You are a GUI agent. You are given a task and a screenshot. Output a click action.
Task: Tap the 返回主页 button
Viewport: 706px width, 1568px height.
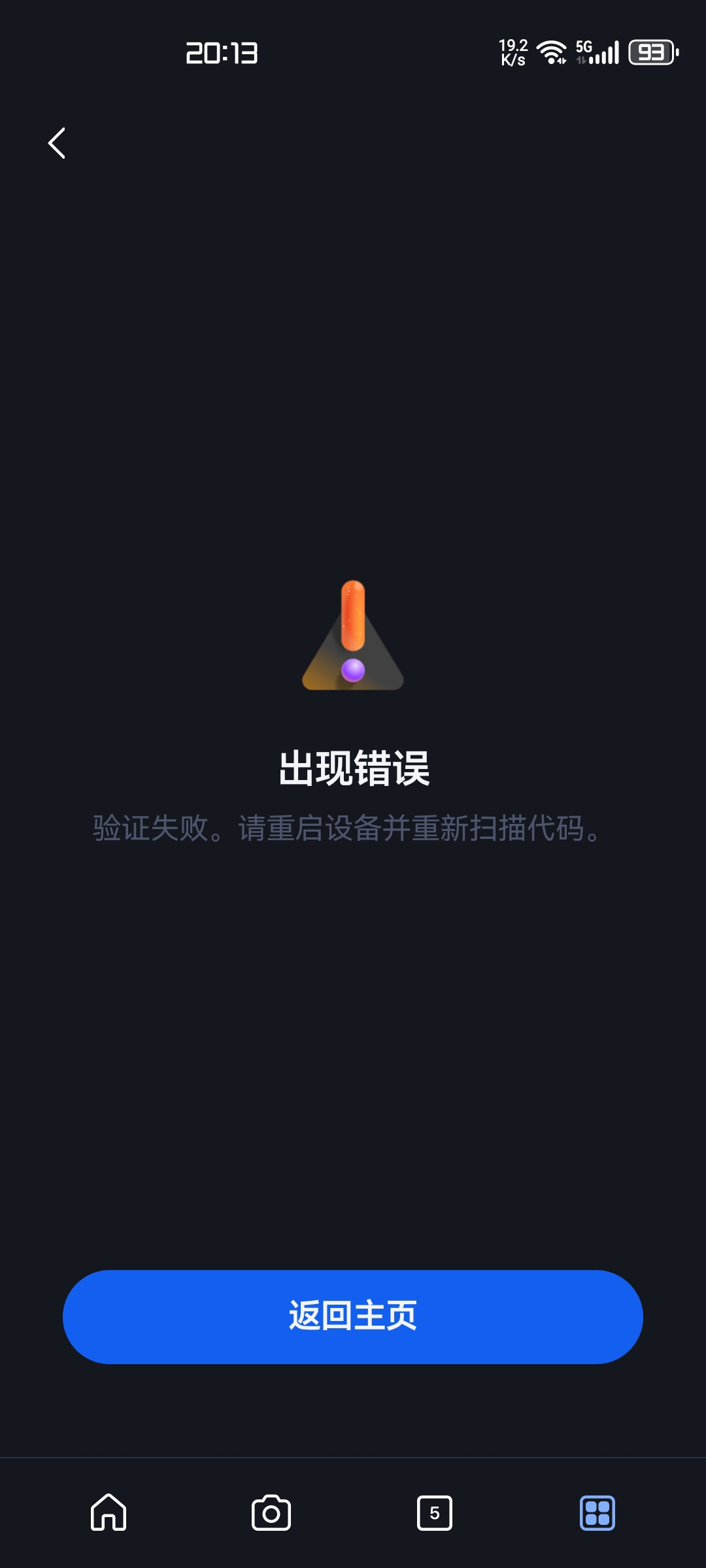click(353, 1318)
